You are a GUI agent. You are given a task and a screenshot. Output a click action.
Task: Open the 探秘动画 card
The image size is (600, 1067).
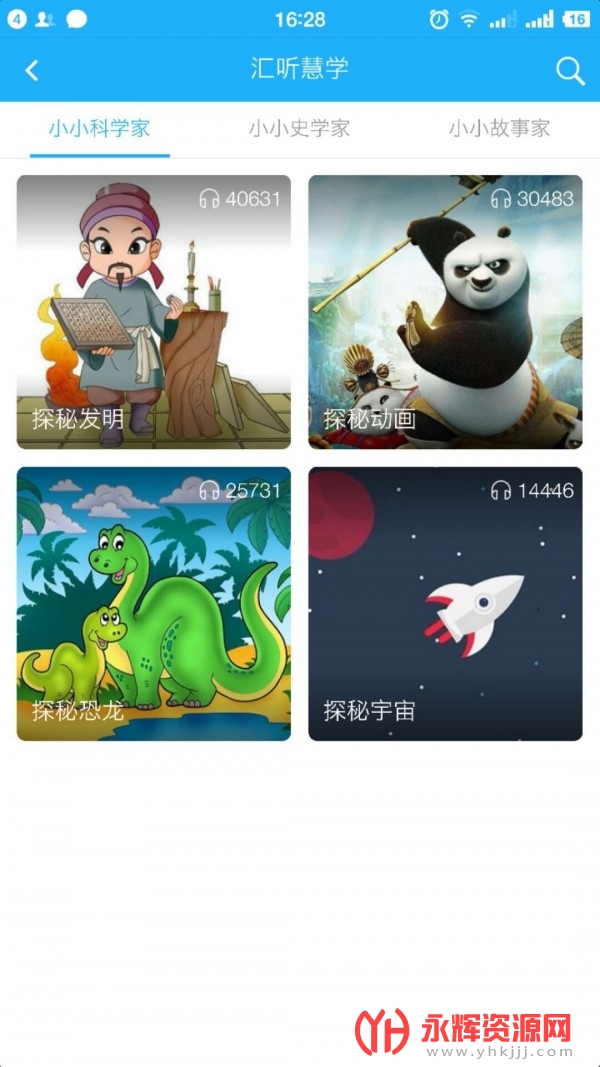coord(445,312)
